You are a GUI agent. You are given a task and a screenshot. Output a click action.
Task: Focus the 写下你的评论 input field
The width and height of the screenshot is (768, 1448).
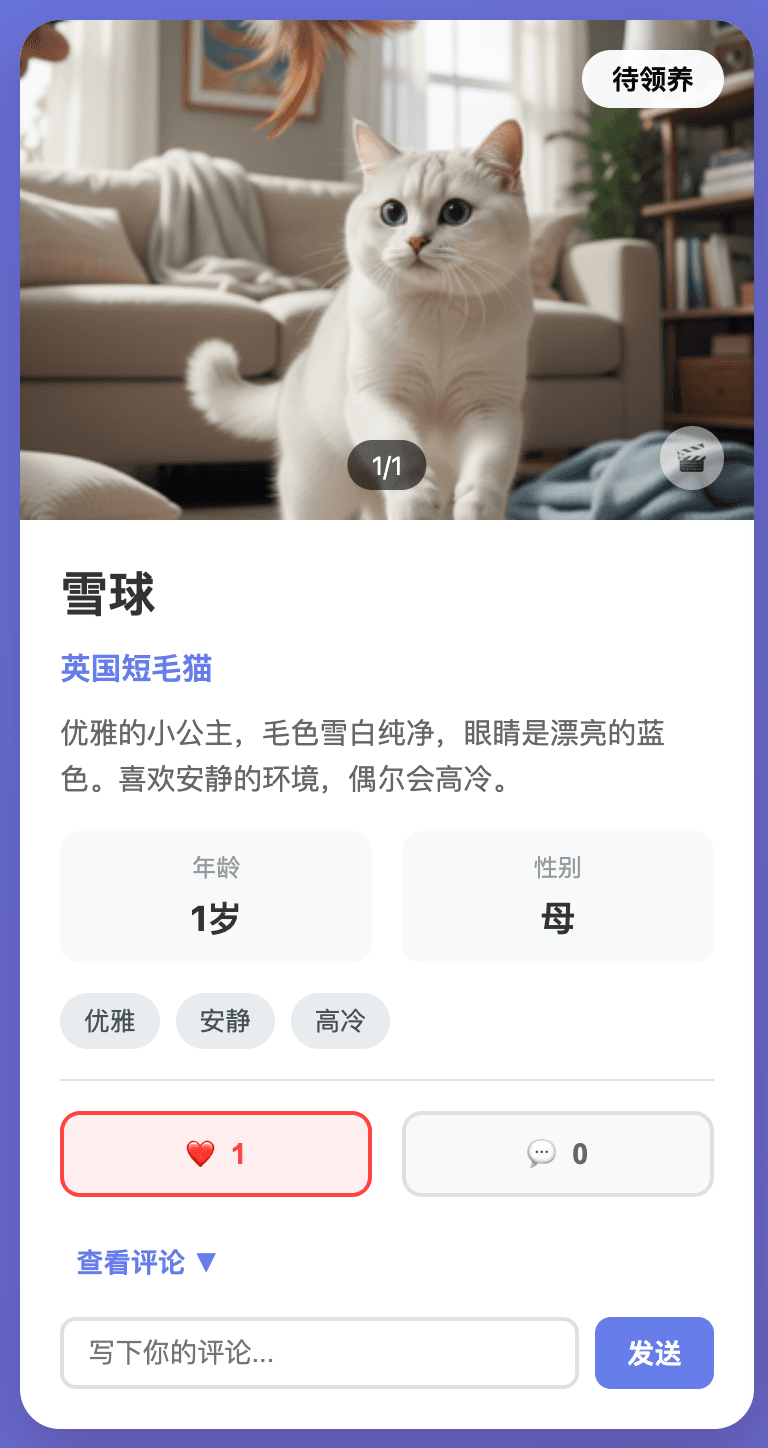point(320,1353)
